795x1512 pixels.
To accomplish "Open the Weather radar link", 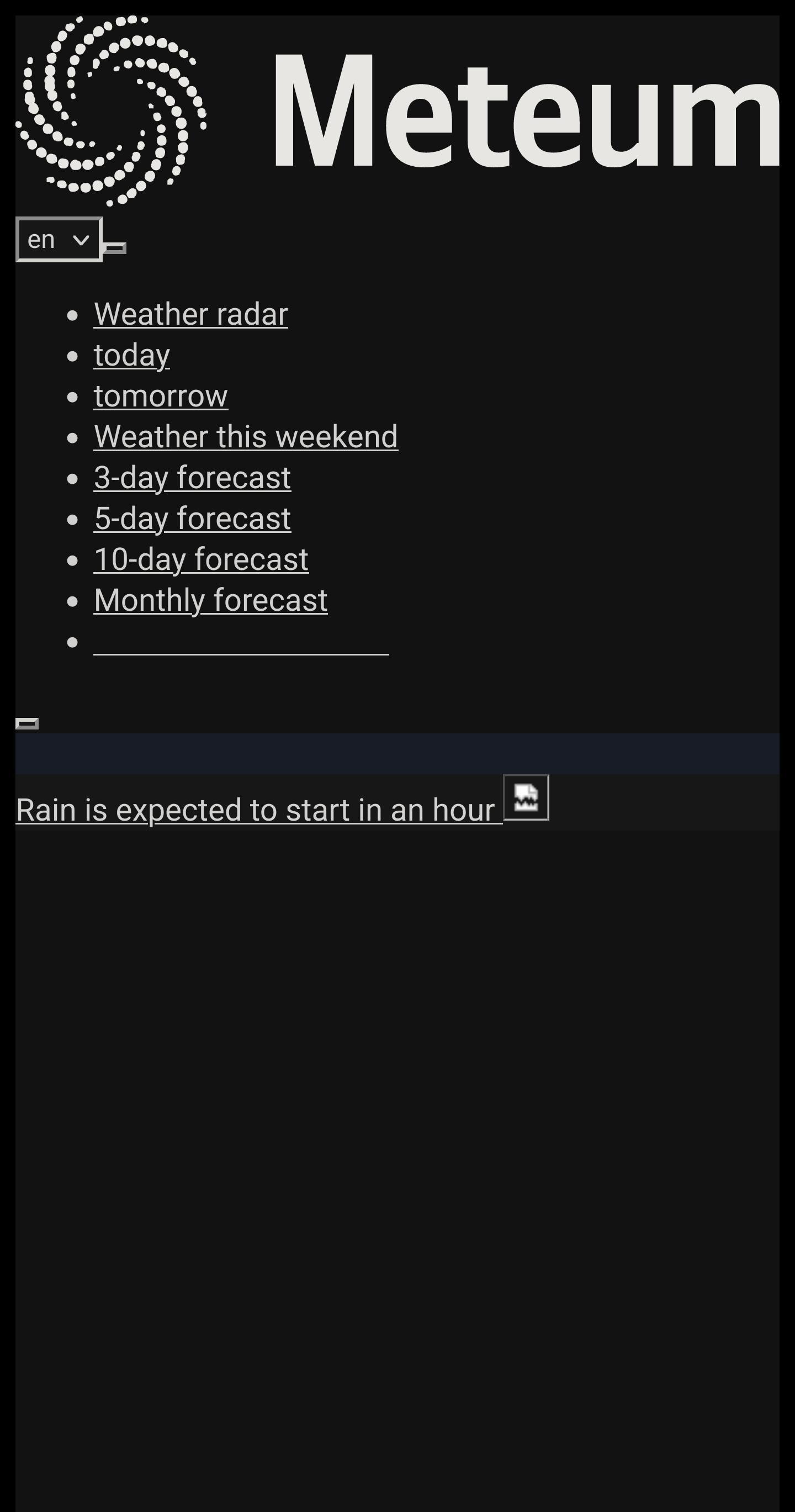I will (x=190, y=314).
